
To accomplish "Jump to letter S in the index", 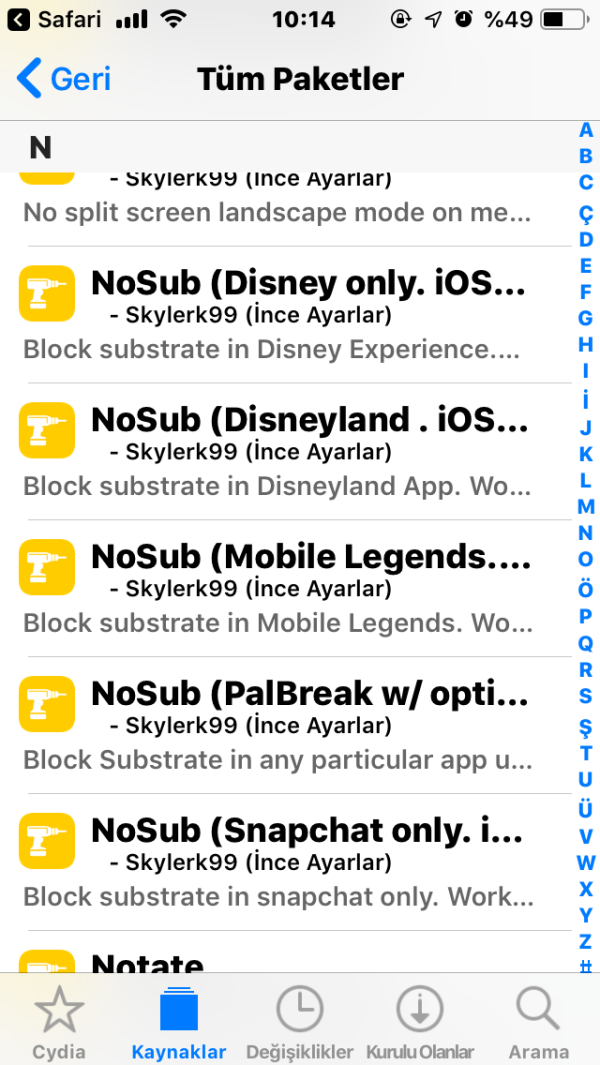I will pos(586,696).
